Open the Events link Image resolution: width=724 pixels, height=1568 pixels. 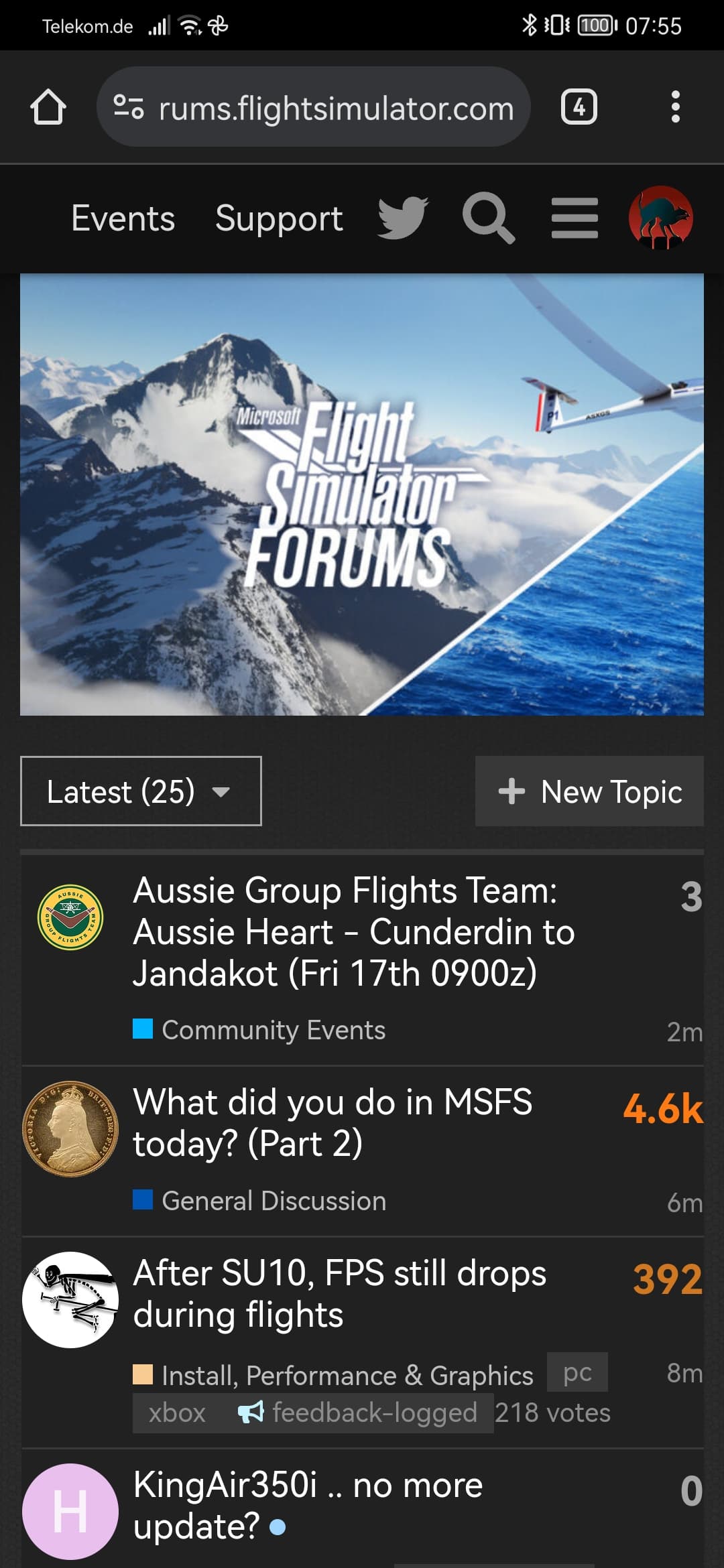(123, 218)
